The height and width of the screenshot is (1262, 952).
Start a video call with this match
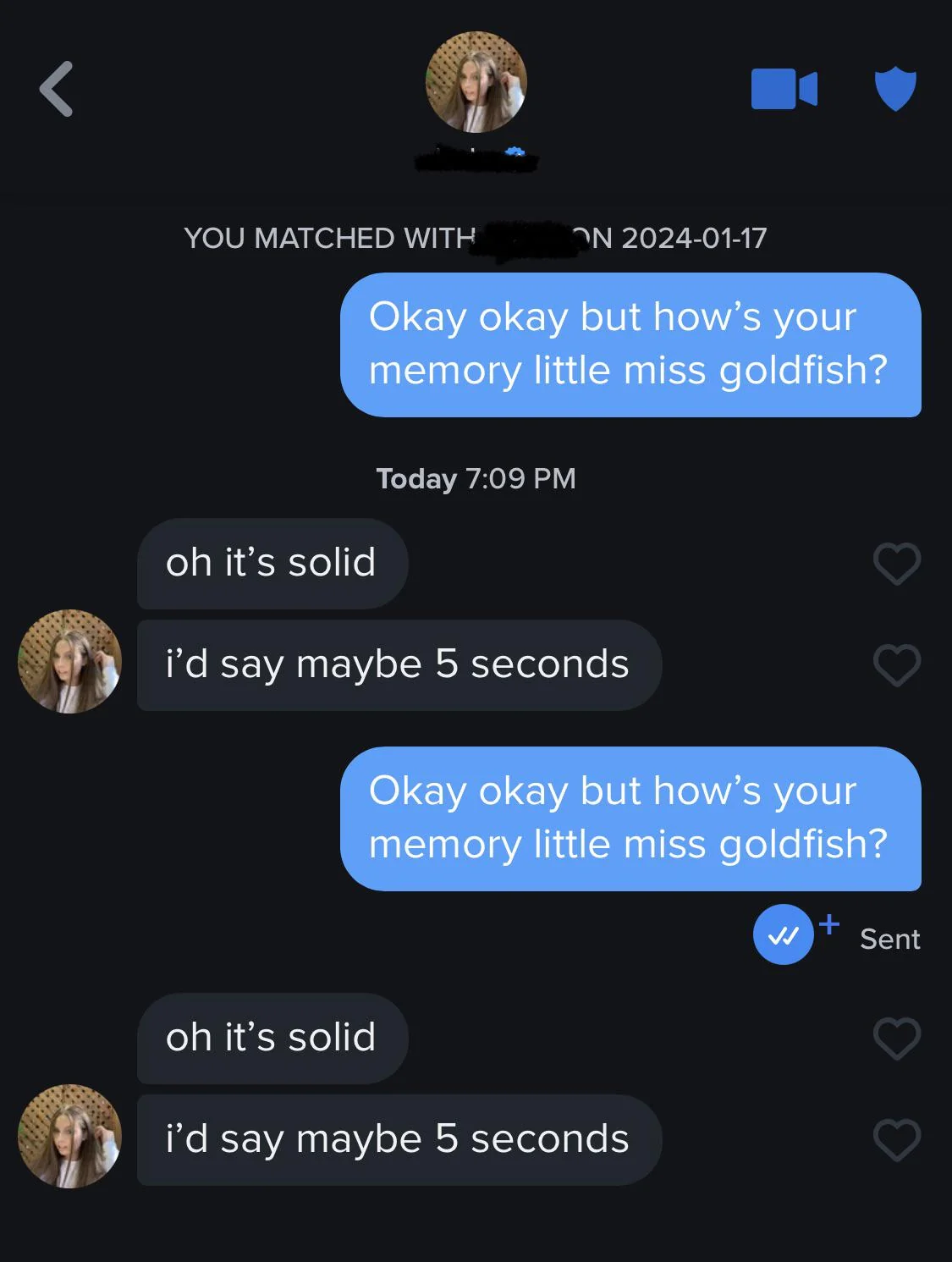(784, 89)
